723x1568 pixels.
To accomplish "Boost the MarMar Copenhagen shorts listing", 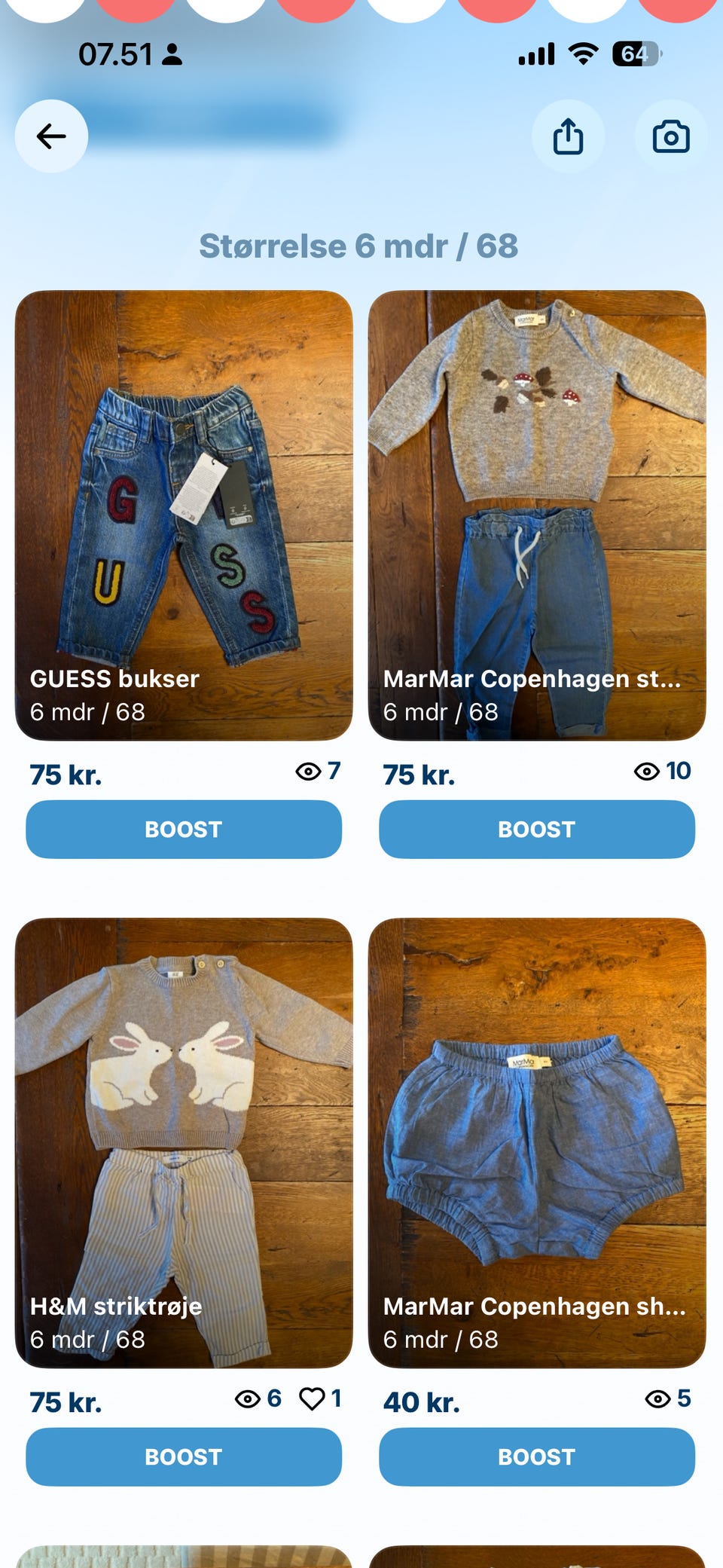I will pyautogui.click(x=537, y=1456).
